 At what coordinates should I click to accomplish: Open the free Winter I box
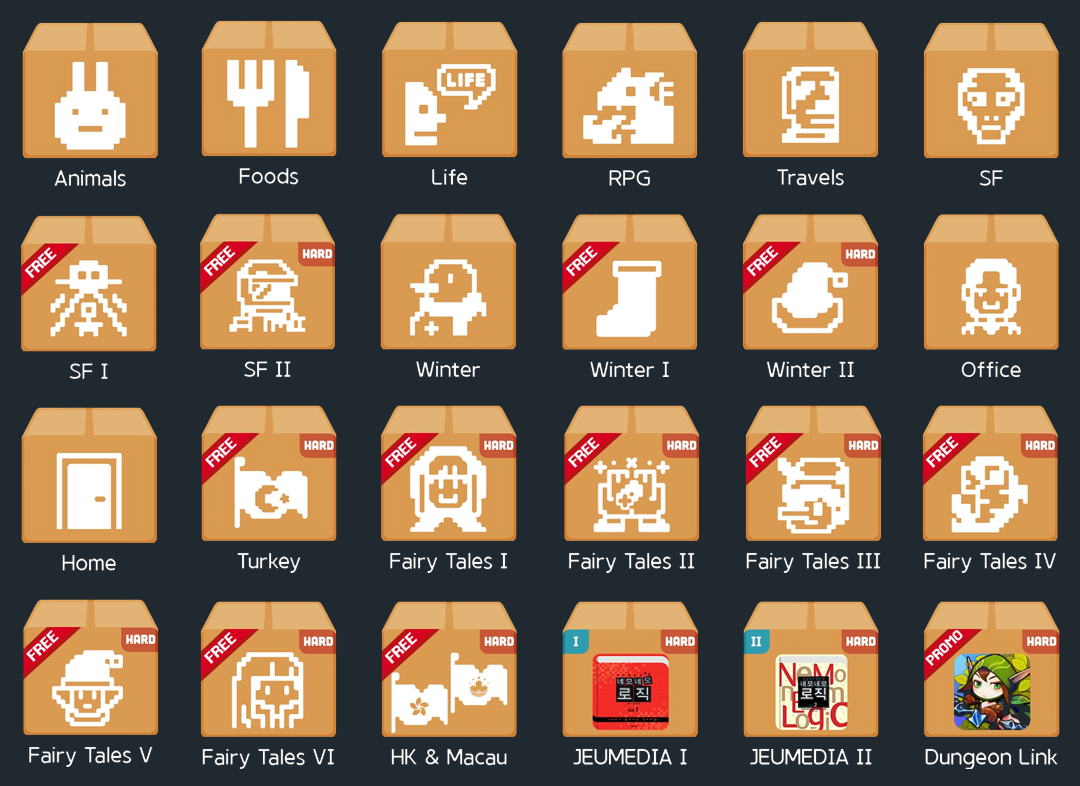coord(629,287)
